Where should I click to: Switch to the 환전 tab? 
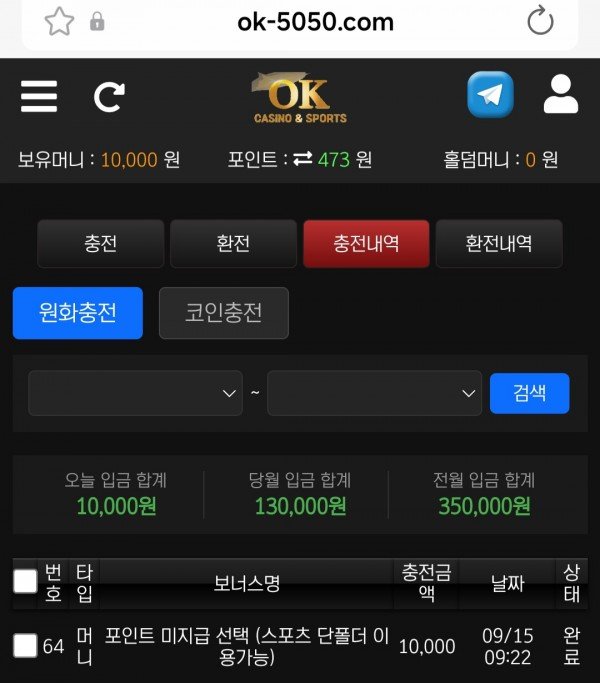(x=233, y=244)
